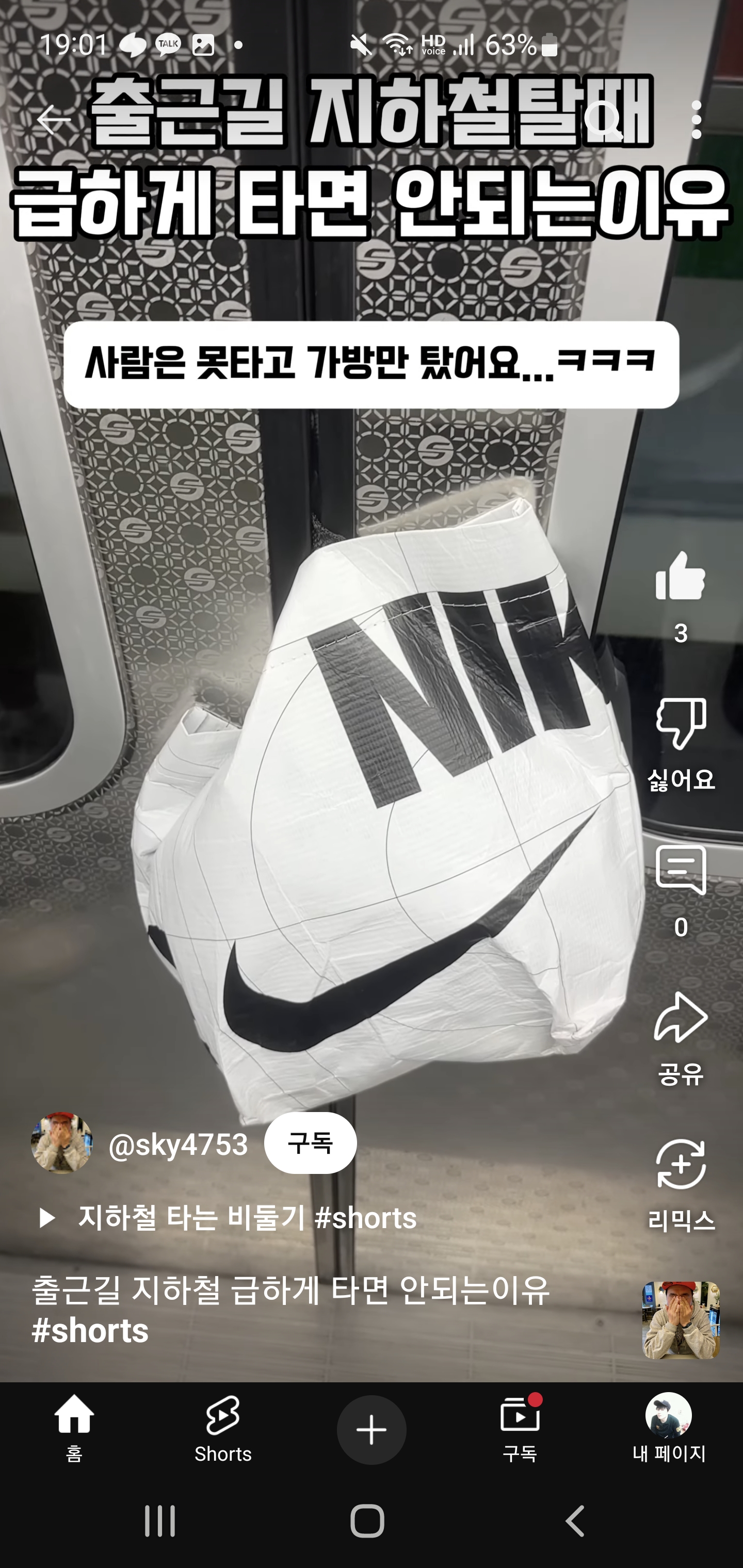Open the three-dot overflow menu
Image resolution: width=743 pixels, height=1568 pixels.
(x=697, y=120)
